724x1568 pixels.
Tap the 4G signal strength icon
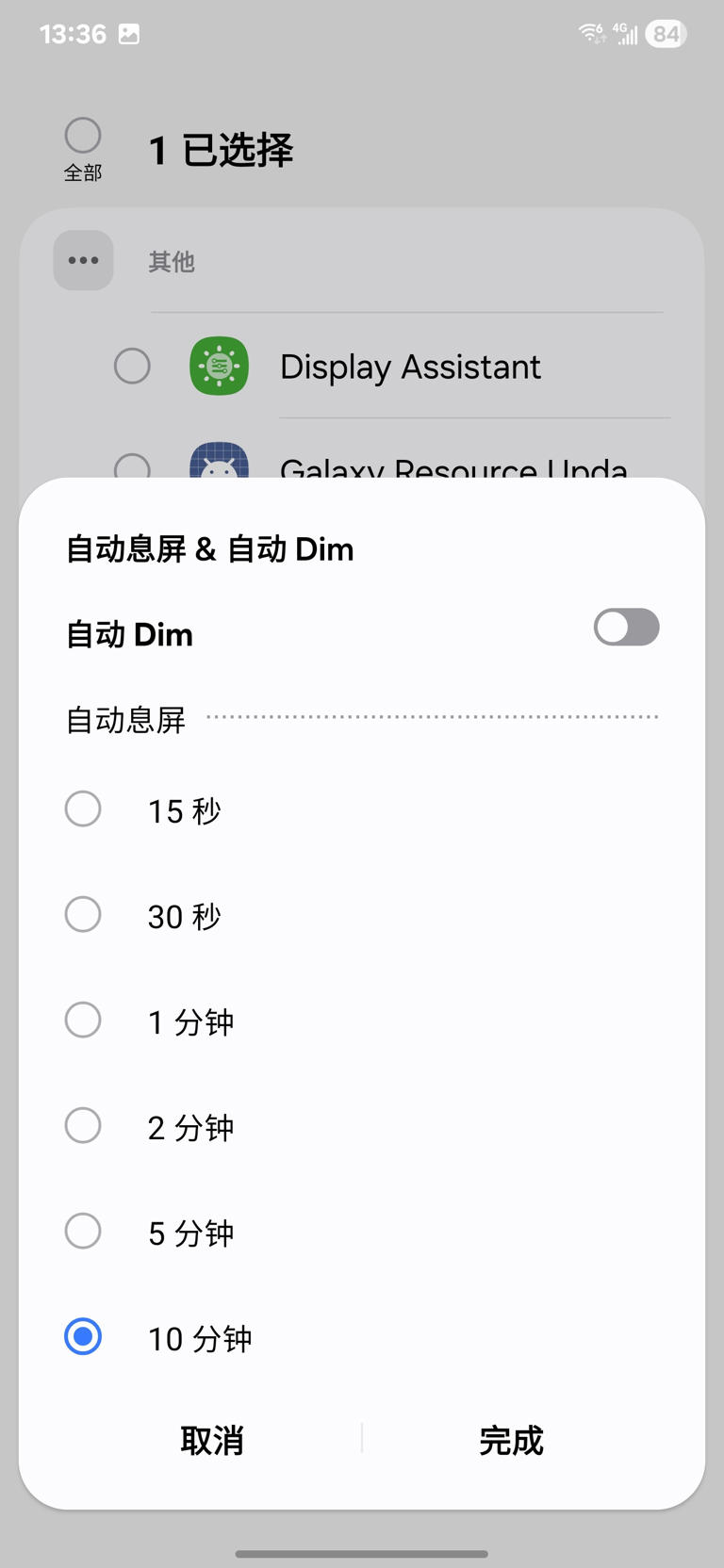click(x=627, y=33)
